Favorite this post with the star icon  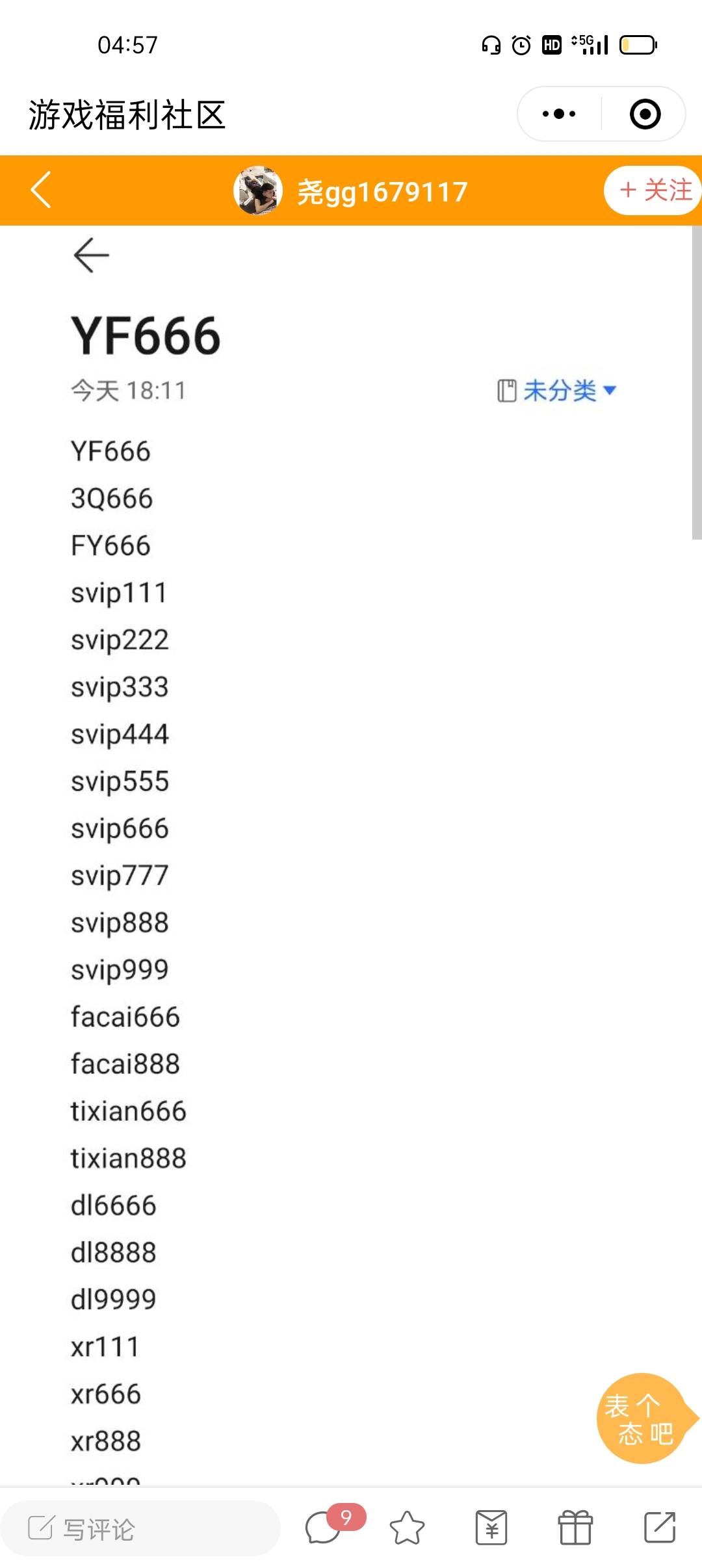[407, 1528]
